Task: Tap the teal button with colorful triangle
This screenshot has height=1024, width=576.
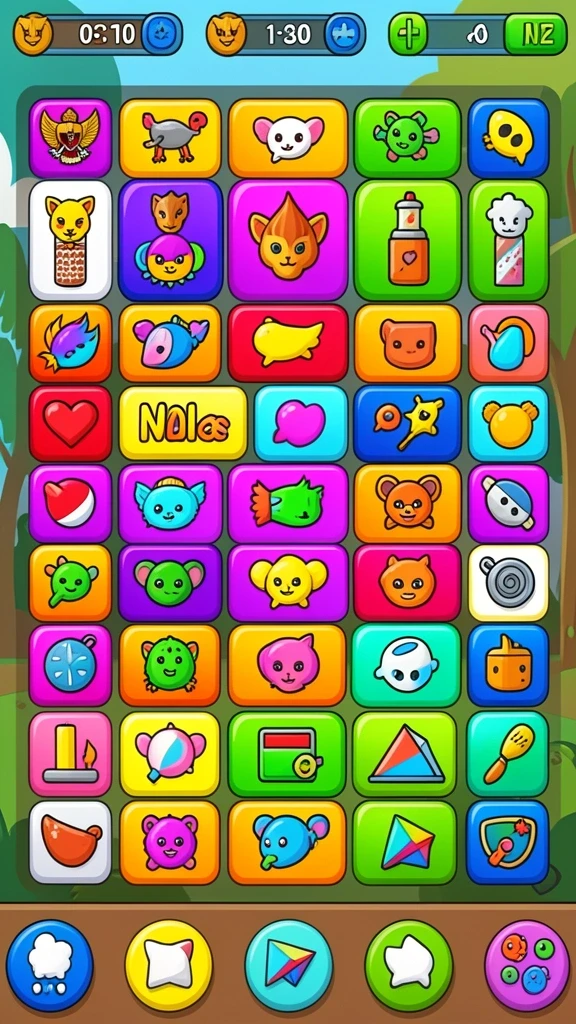Action: (288, 965)
